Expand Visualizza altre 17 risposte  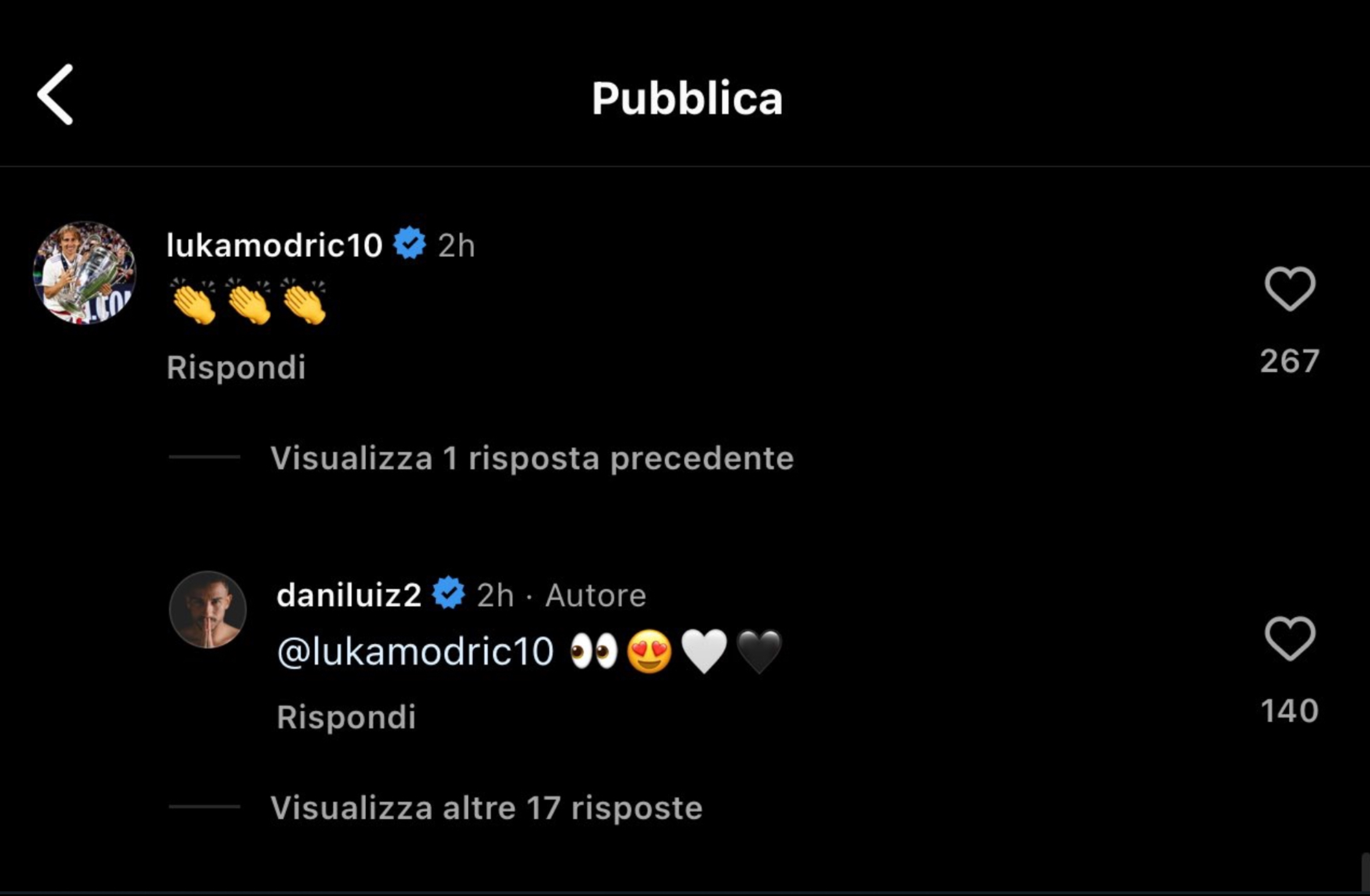coord(486,808)
